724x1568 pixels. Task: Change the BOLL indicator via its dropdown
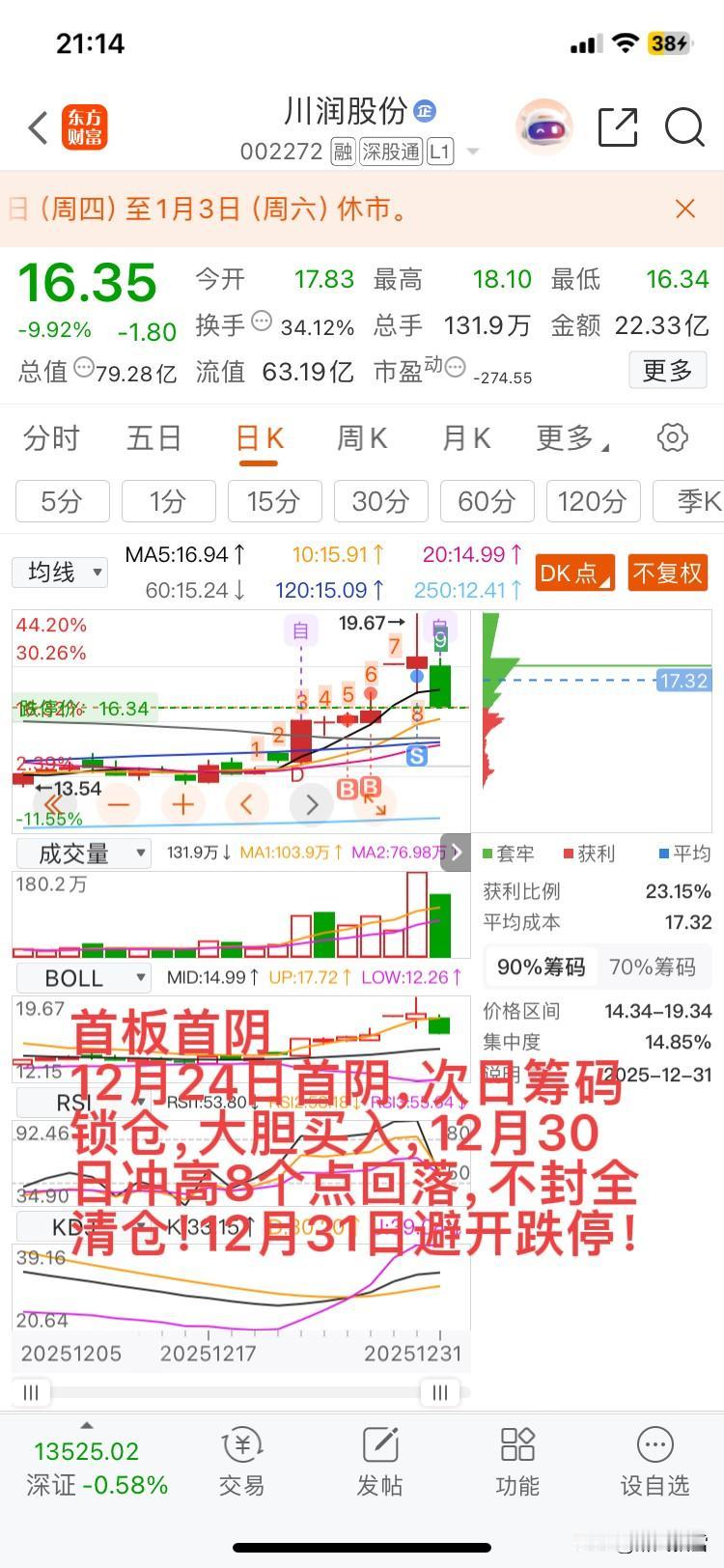coord(82,978)
